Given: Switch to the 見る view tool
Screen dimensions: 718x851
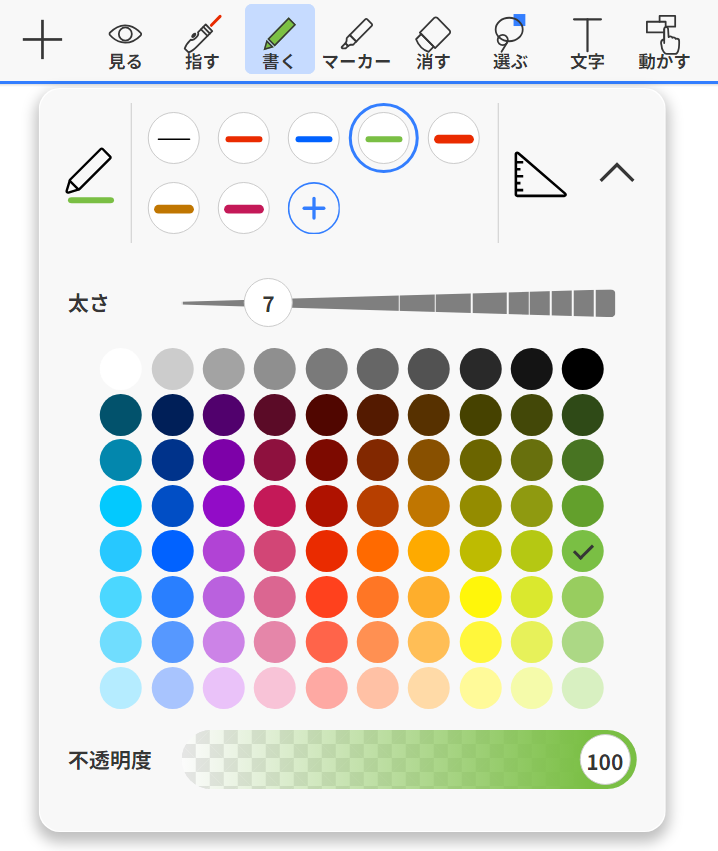Looking at the screenshot, I should (x=125, y=43).
